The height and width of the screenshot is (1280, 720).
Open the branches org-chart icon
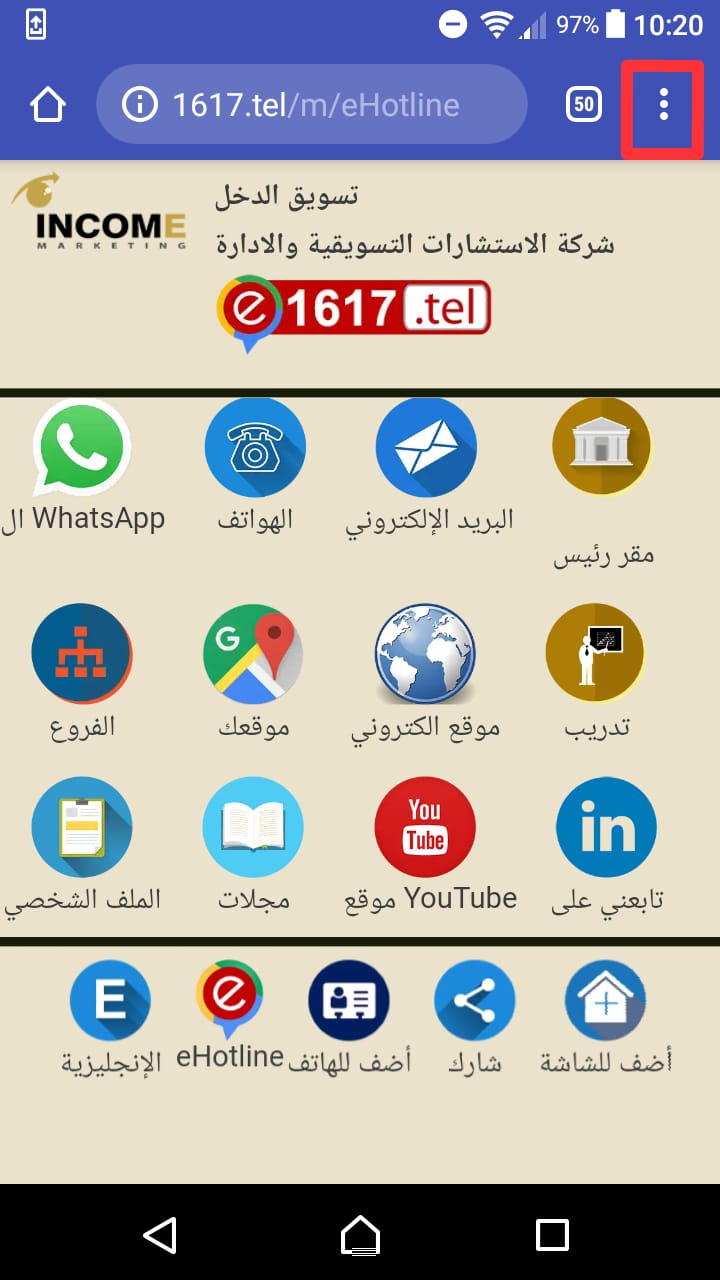82,654
